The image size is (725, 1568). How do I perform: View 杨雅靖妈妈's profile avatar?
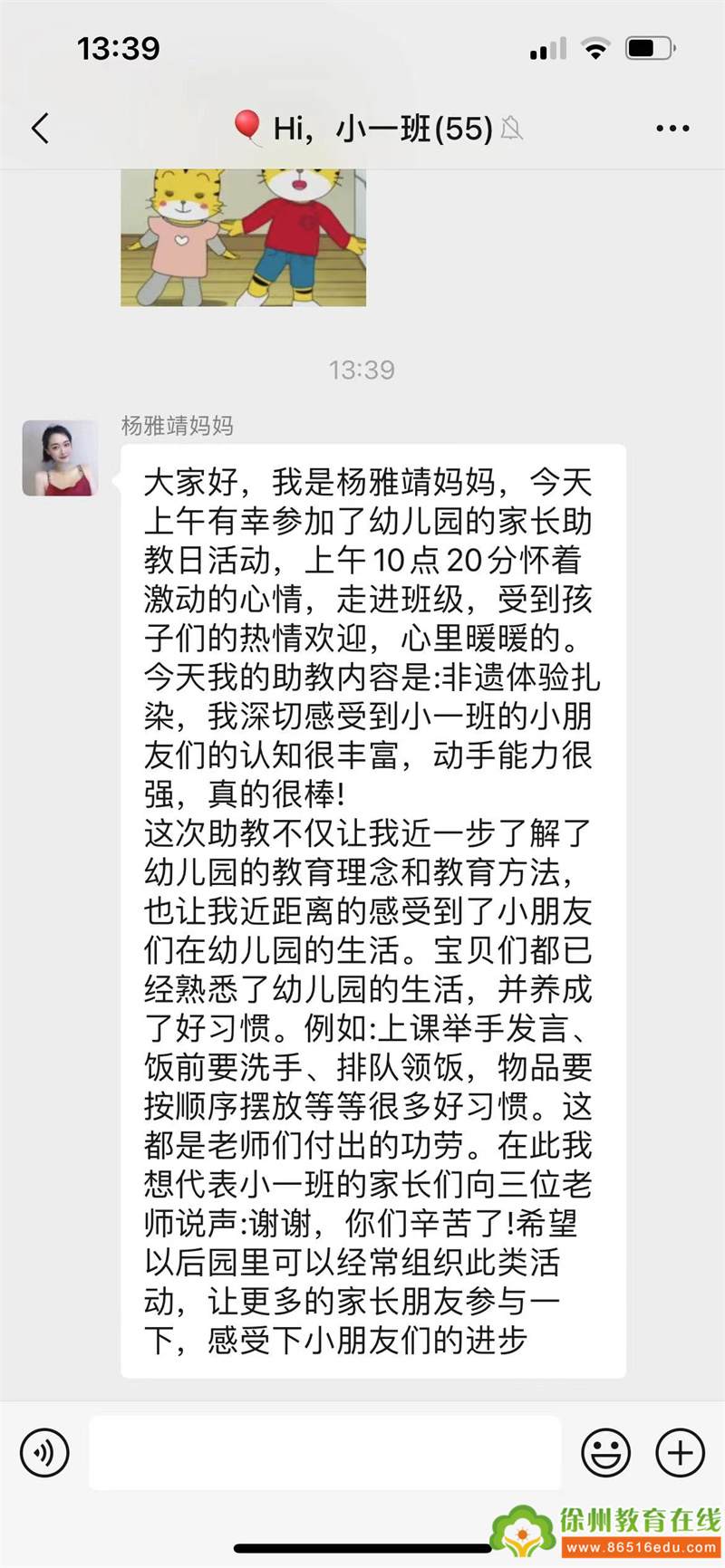pos(61,457)
